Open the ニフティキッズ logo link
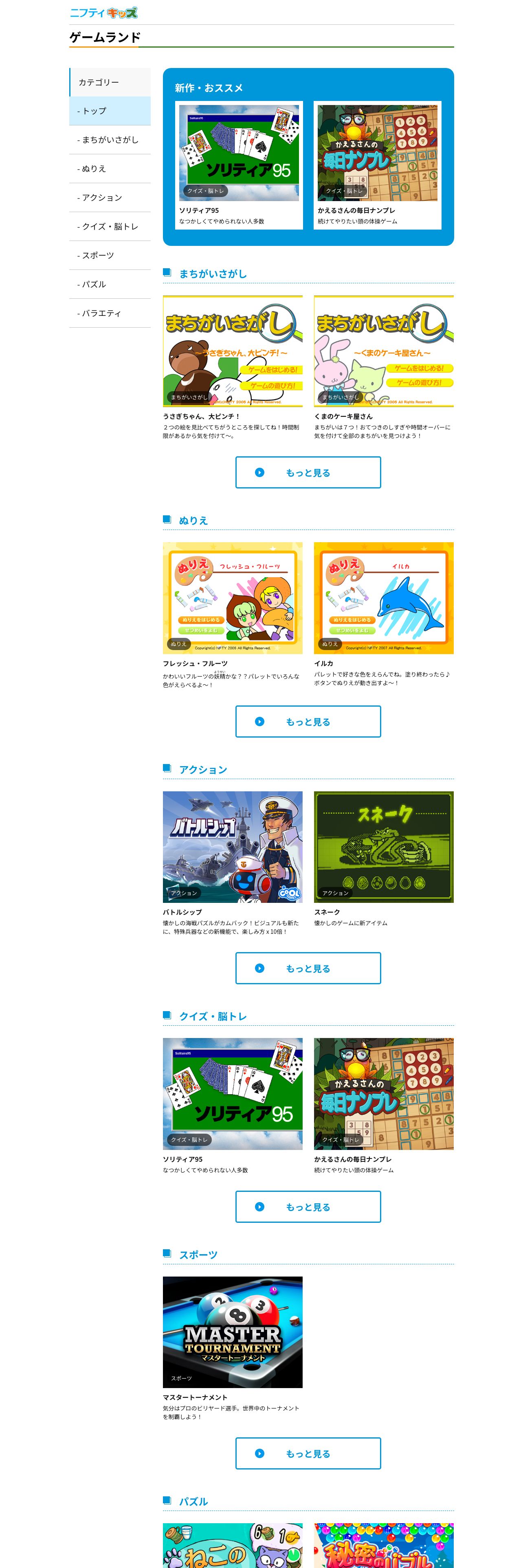Screen dimensions: 523x1568 point(103,12)
